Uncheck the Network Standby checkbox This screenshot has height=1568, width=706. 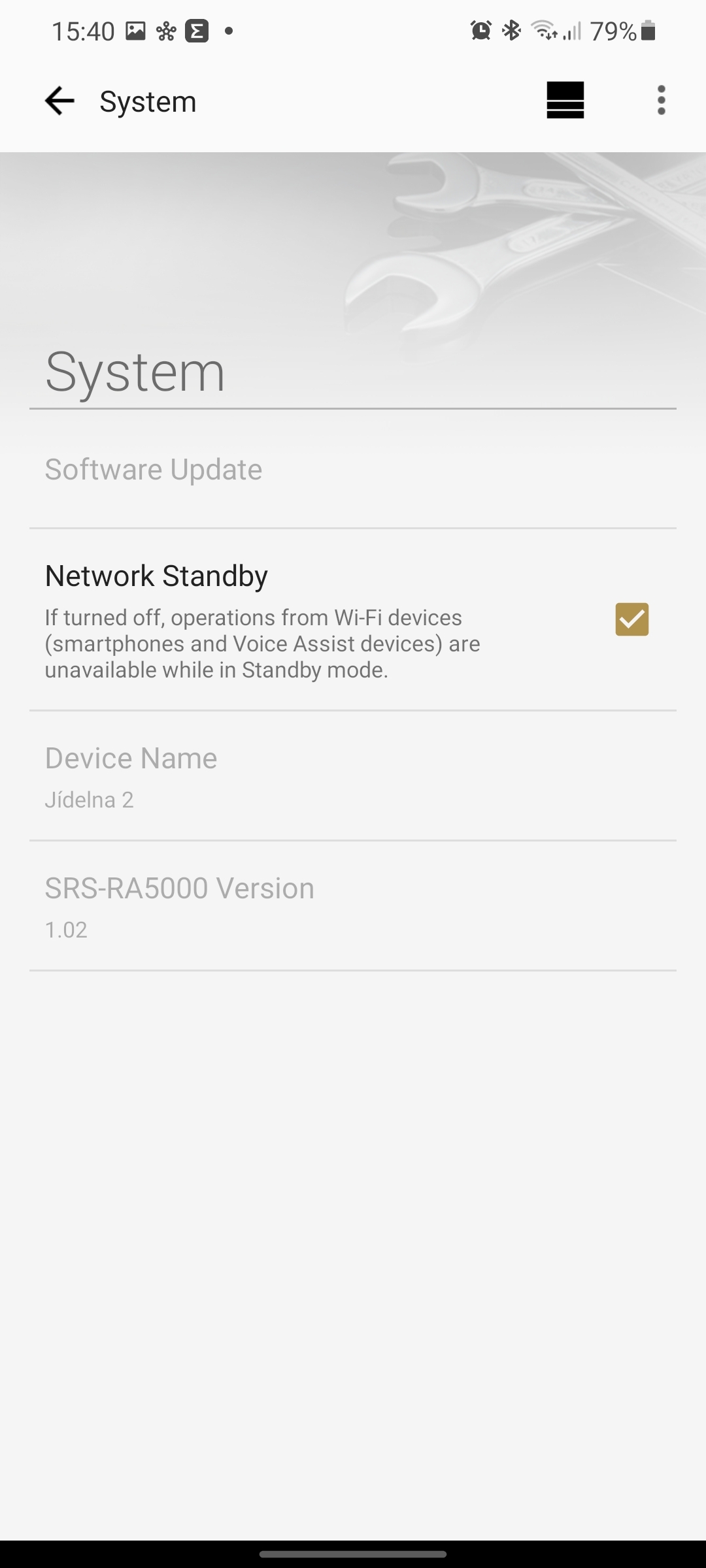[x=631, y=619]
